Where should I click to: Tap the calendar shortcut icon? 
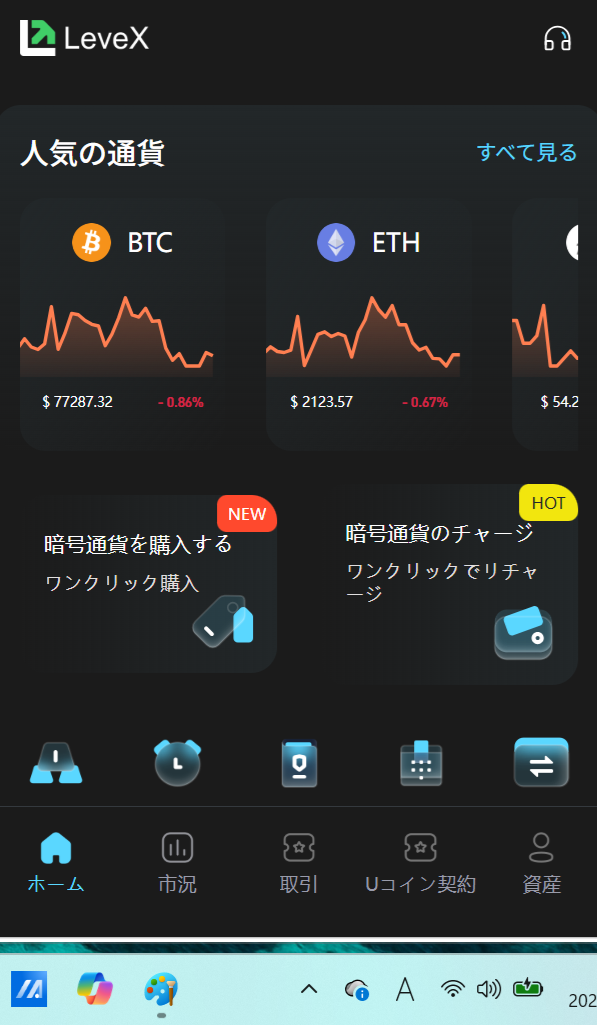(421, 763)
